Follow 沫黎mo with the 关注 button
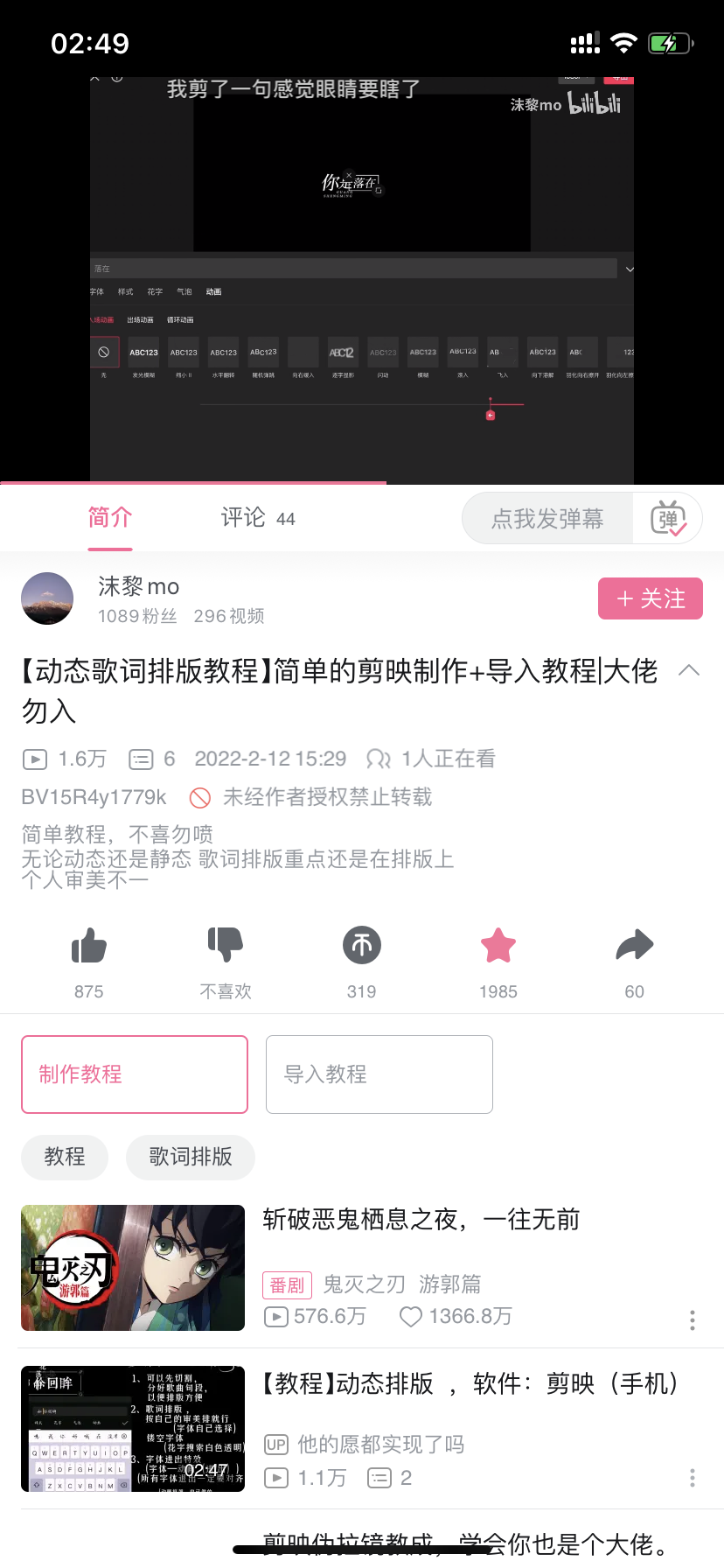724x1568 pixels. point(650,598)
